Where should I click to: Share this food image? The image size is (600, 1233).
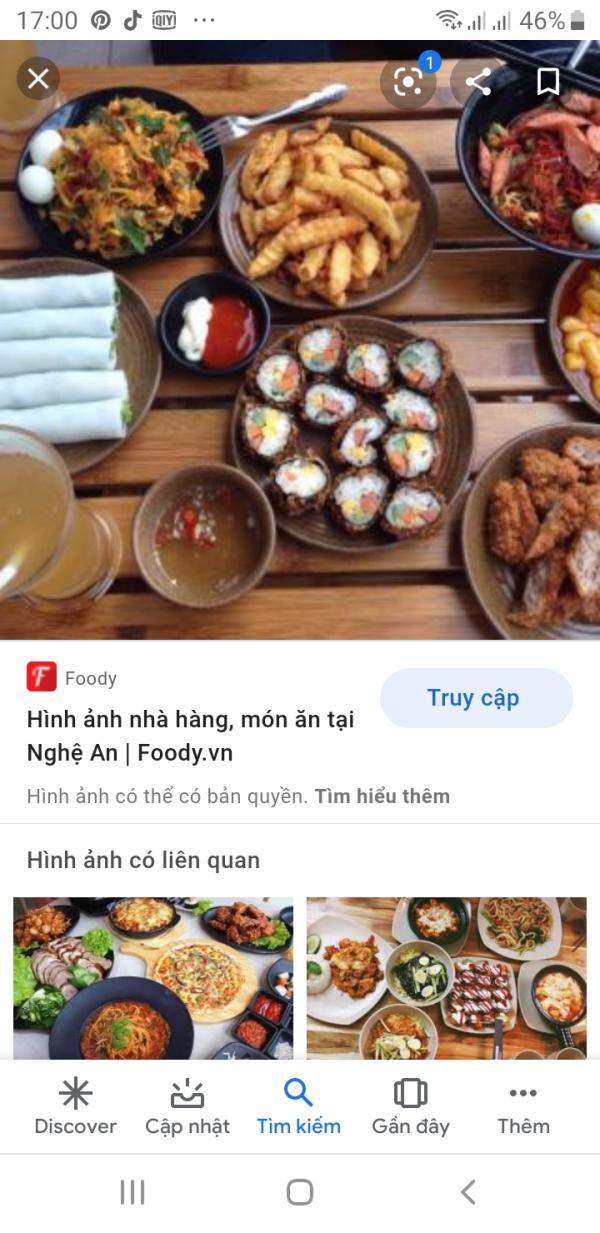point(478,81)
